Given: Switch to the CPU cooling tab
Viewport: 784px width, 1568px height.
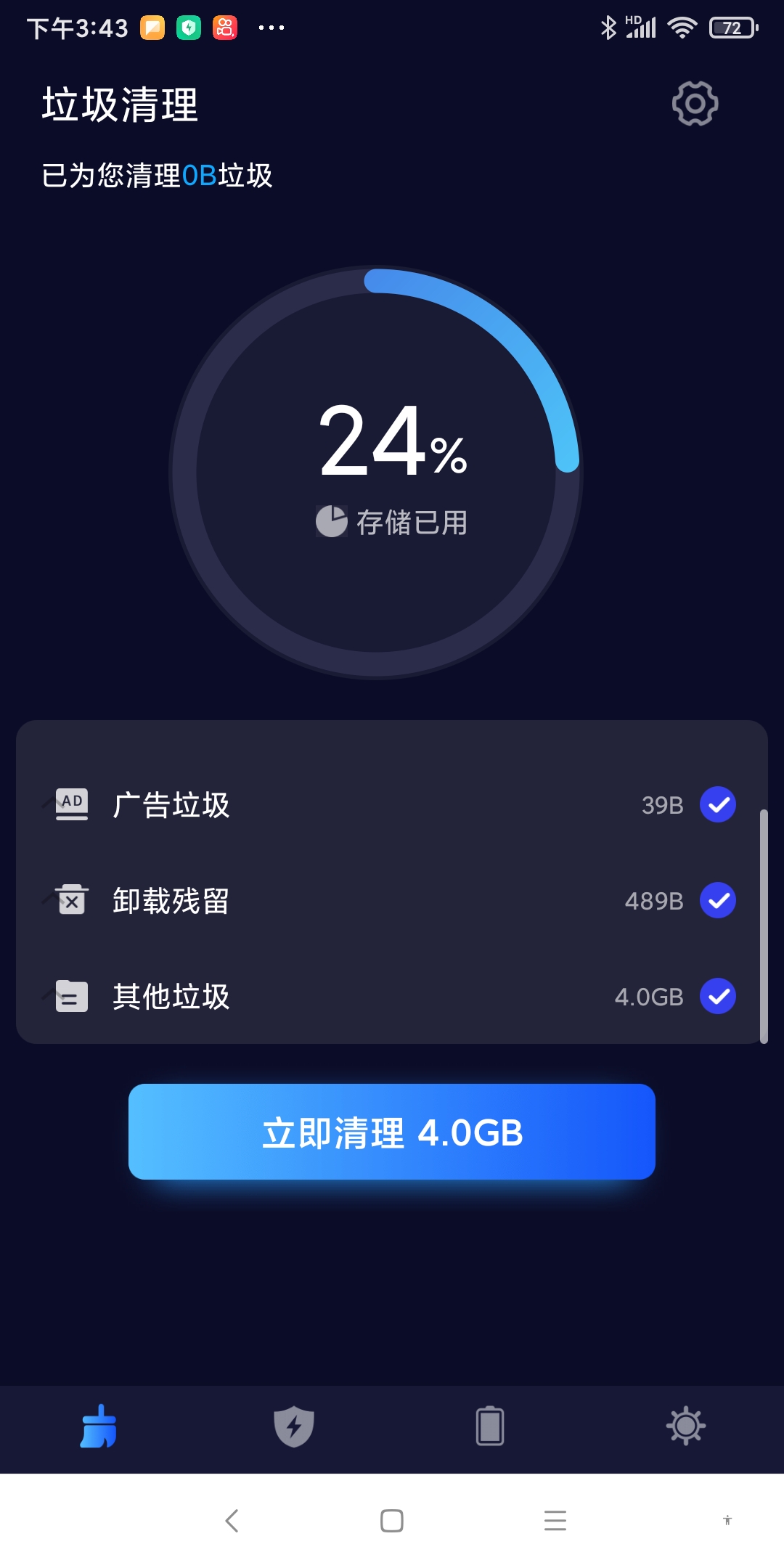Looking at the screenshot, I should (x=686, y=1426).
